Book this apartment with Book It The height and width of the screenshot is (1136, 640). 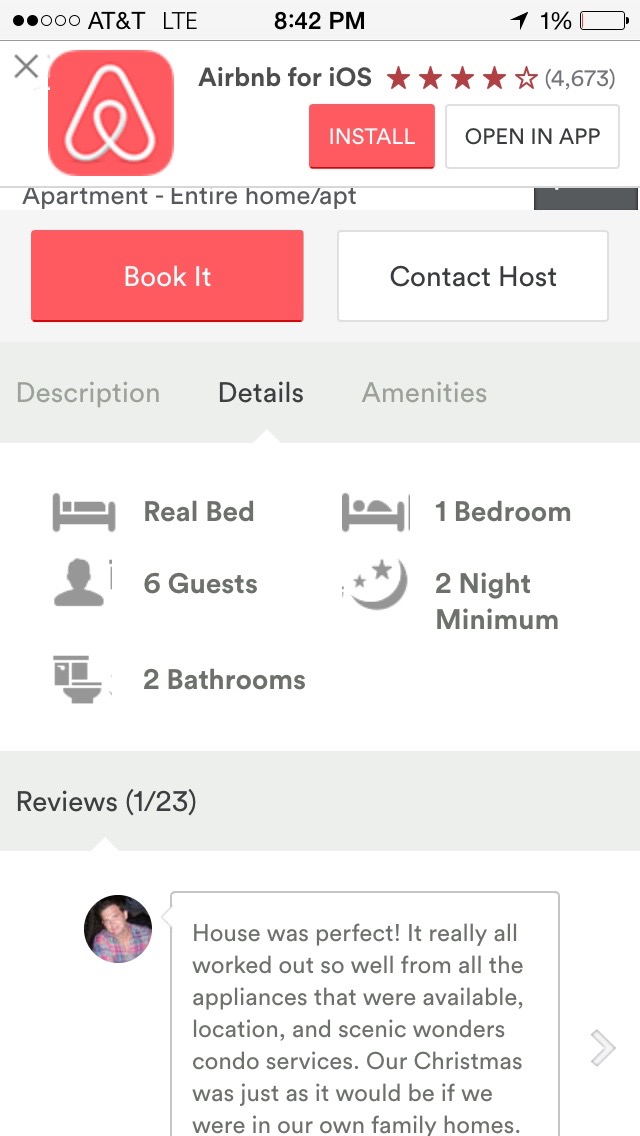click(167, 276)
